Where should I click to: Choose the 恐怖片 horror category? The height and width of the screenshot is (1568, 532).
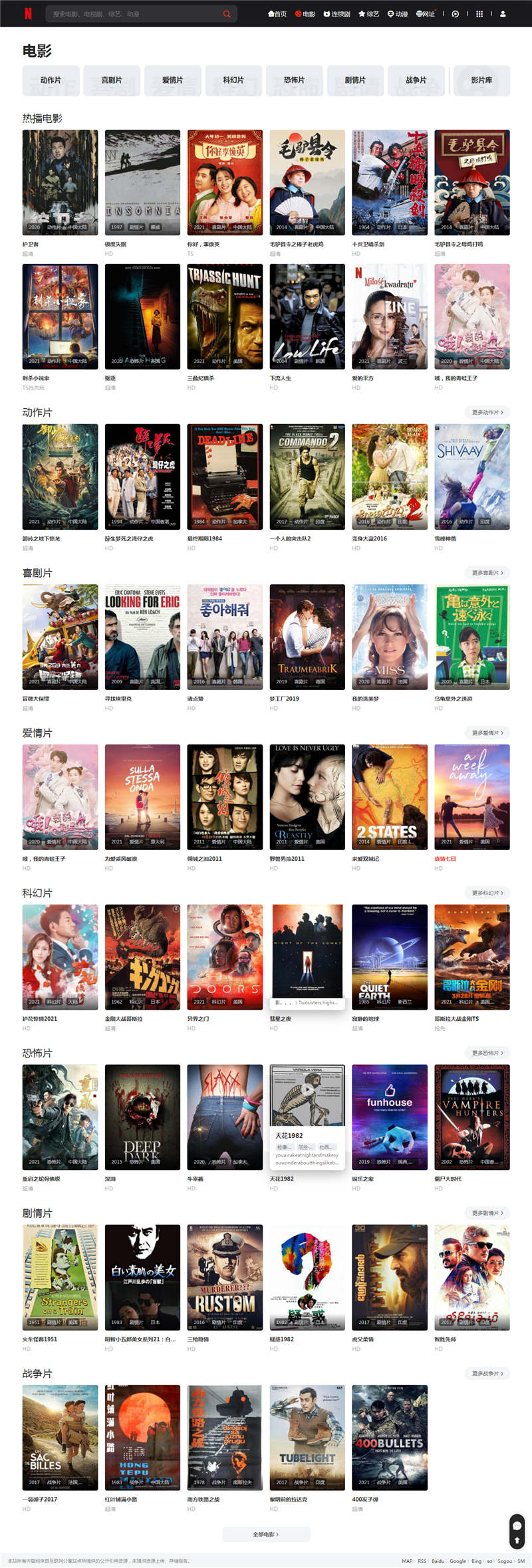294,80
